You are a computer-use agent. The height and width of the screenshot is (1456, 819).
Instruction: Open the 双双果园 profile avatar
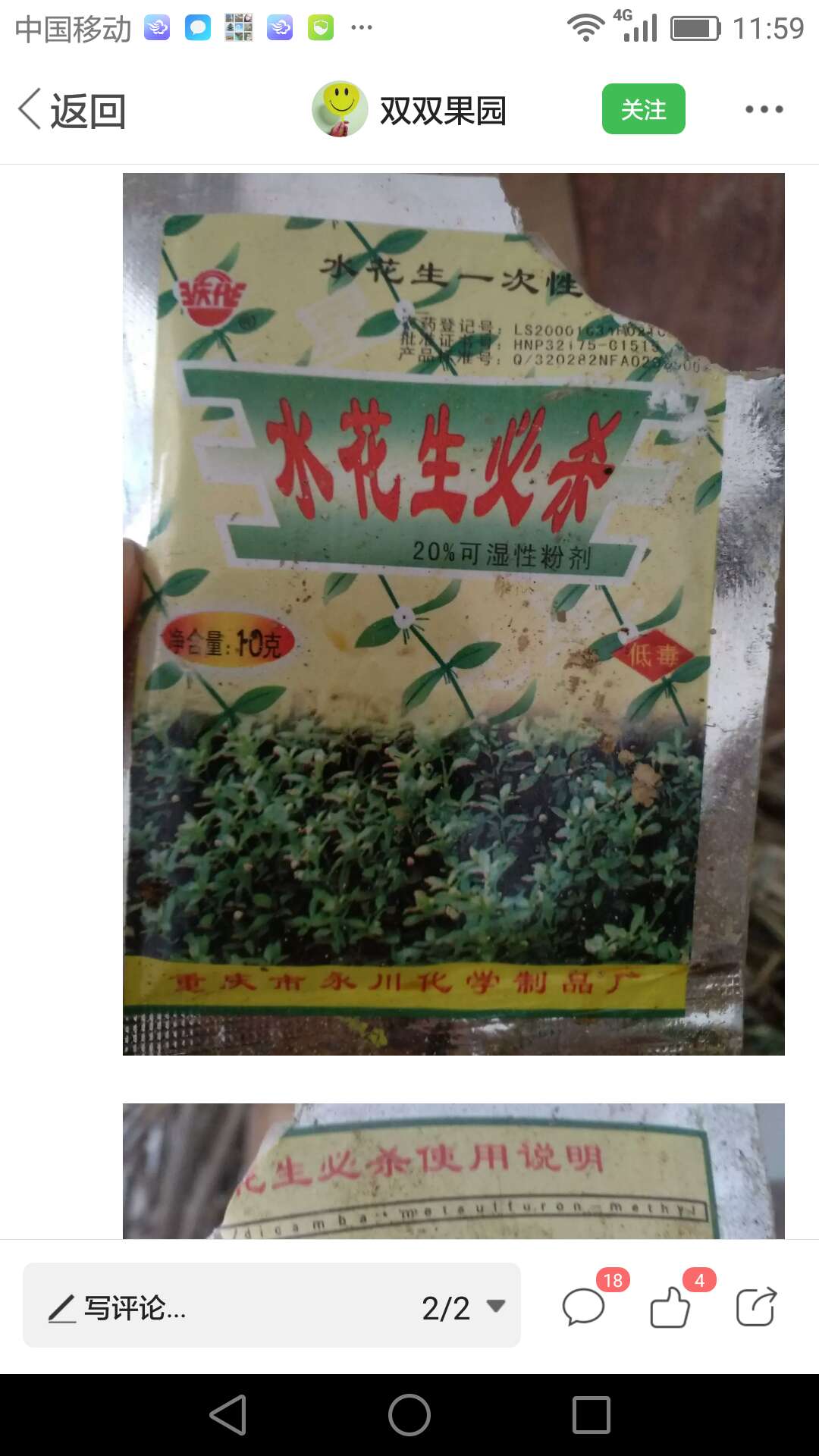click(x=340, y=109)
